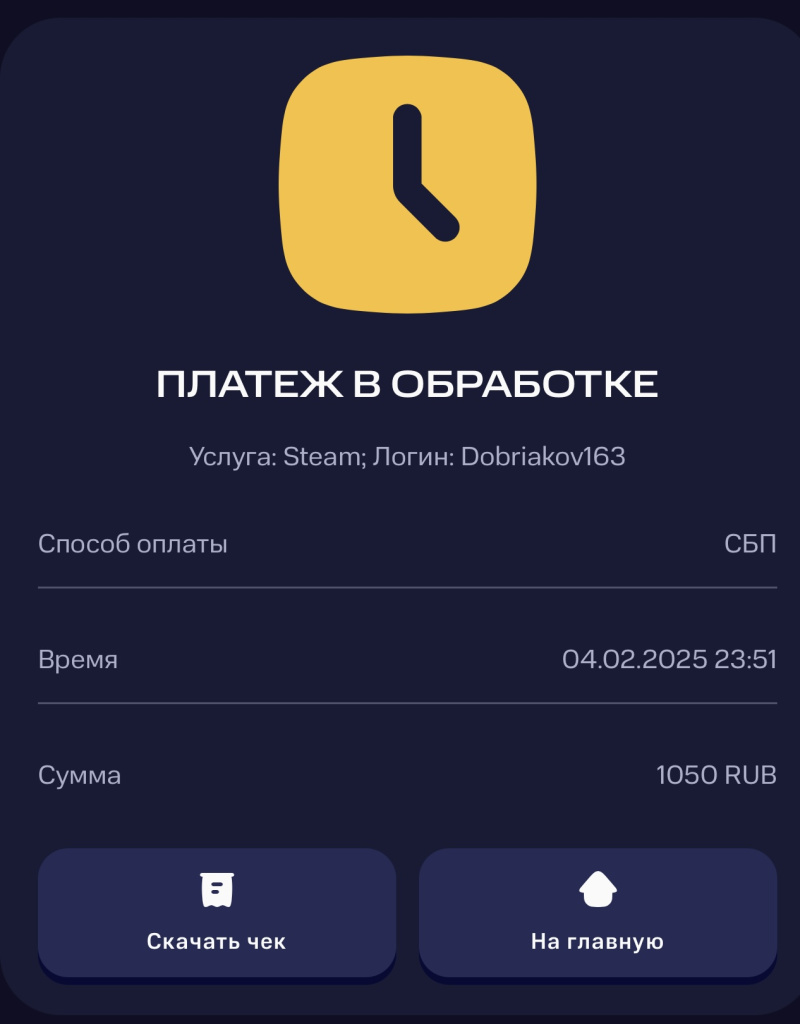Download the receipt via Скачать чек
800x1024 pixels.
click(x=217, y=912)
